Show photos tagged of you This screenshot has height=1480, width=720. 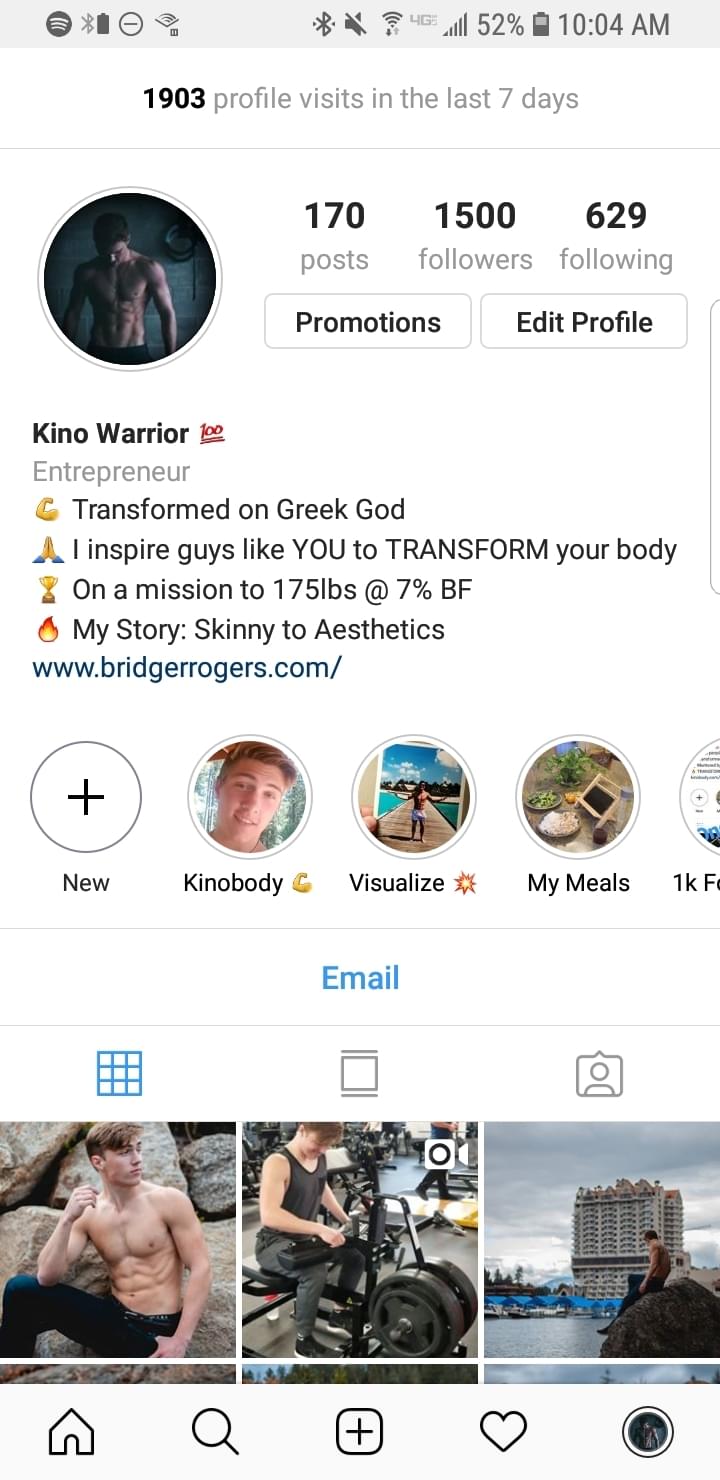599,1074
